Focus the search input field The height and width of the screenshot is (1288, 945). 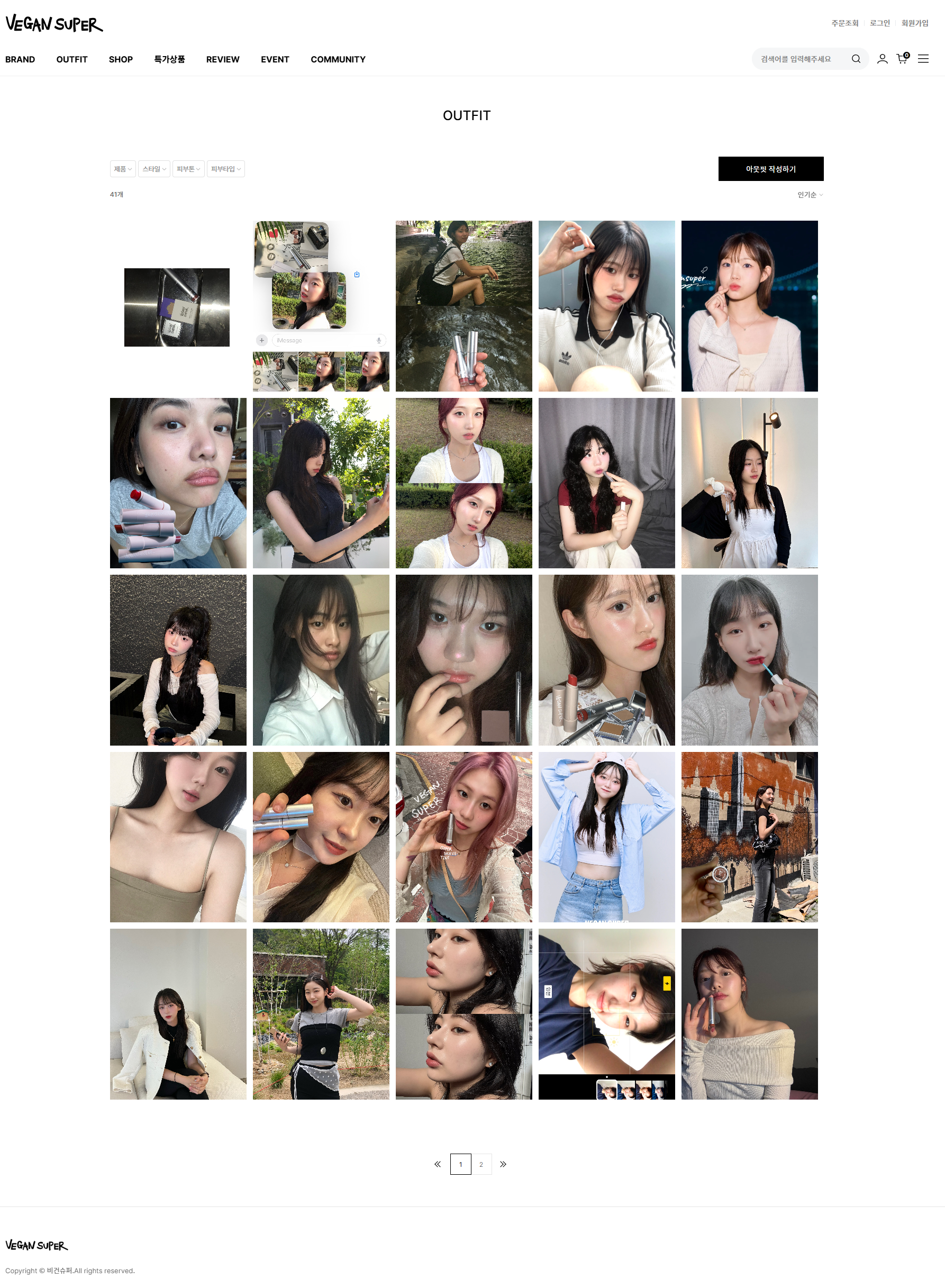(801, 59)
